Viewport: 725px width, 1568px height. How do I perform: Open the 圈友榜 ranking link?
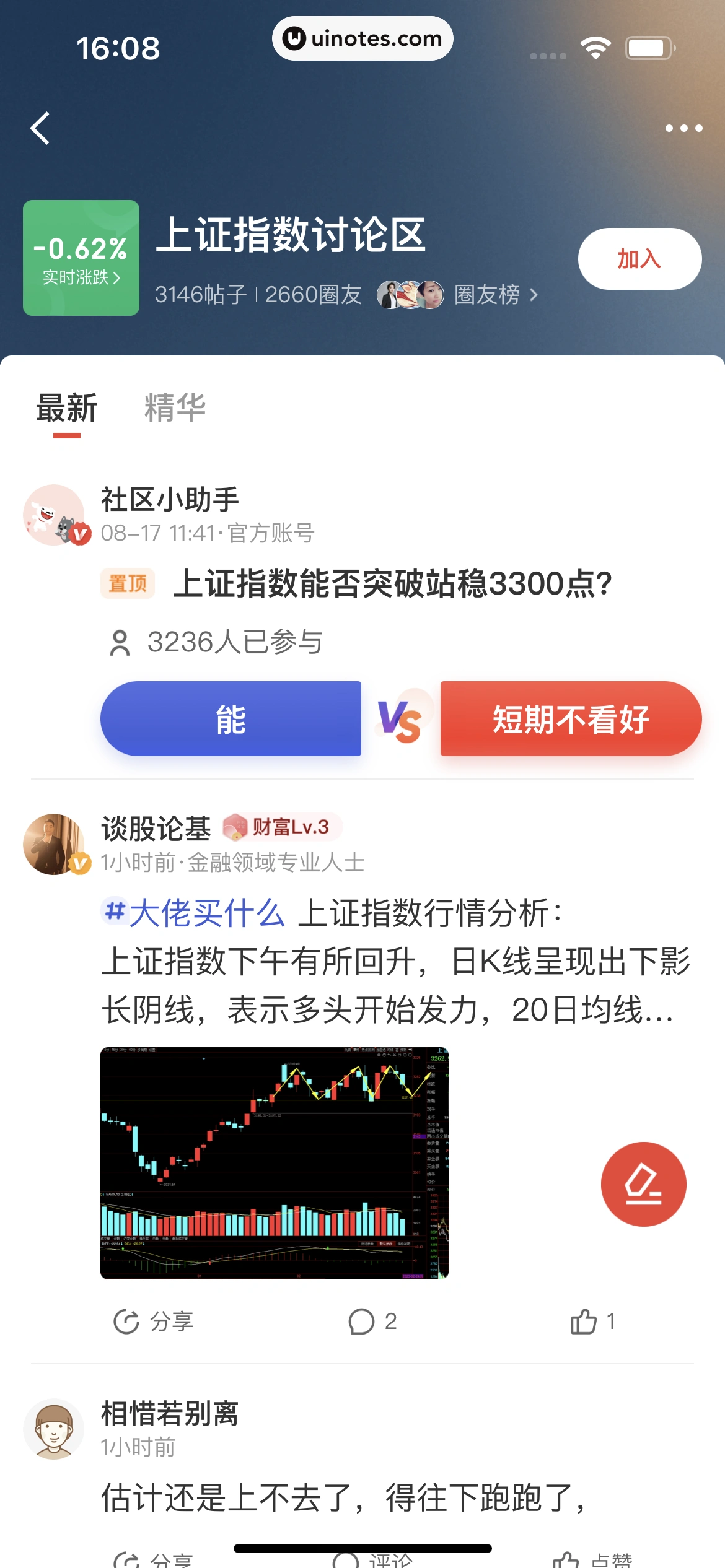496,295
